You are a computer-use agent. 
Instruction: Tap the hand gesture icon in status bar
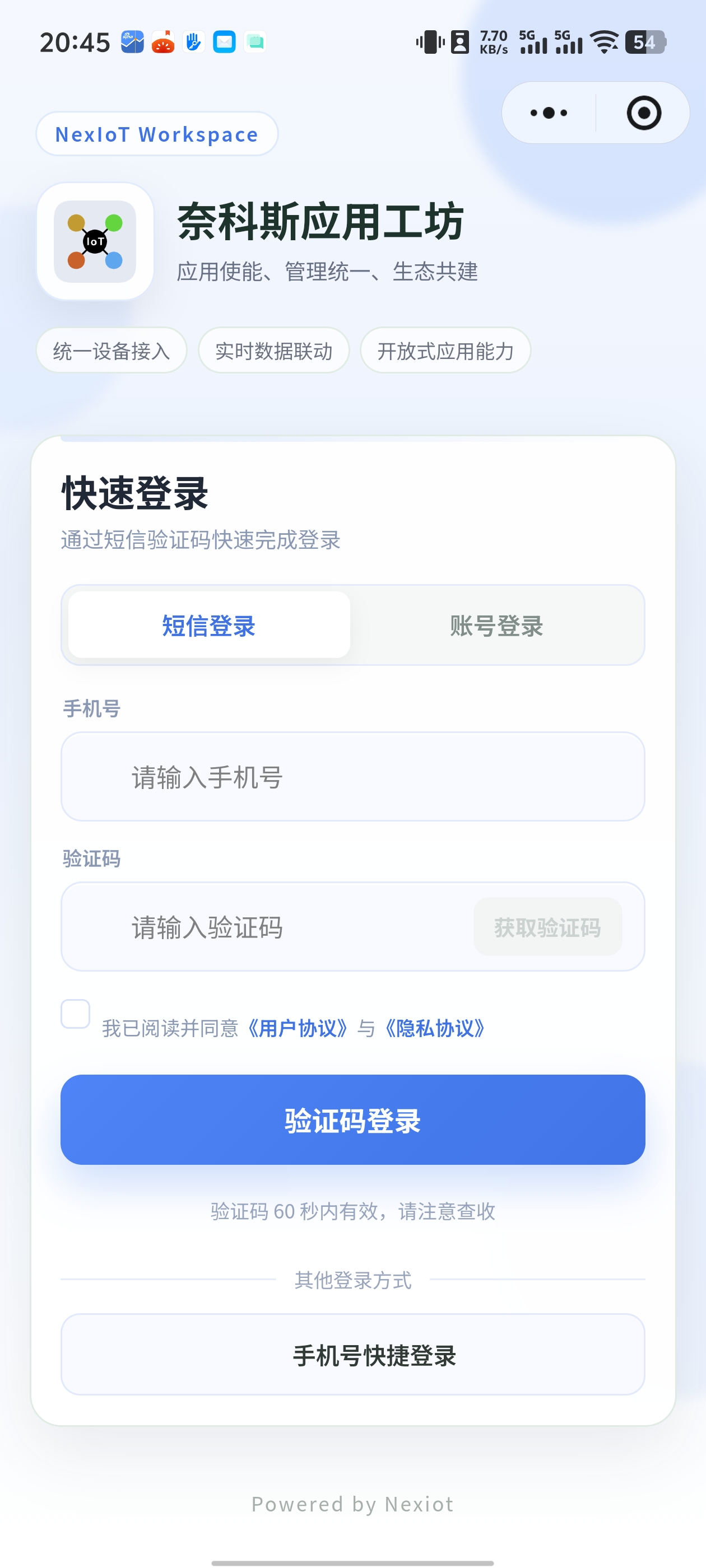pos(193,41)
